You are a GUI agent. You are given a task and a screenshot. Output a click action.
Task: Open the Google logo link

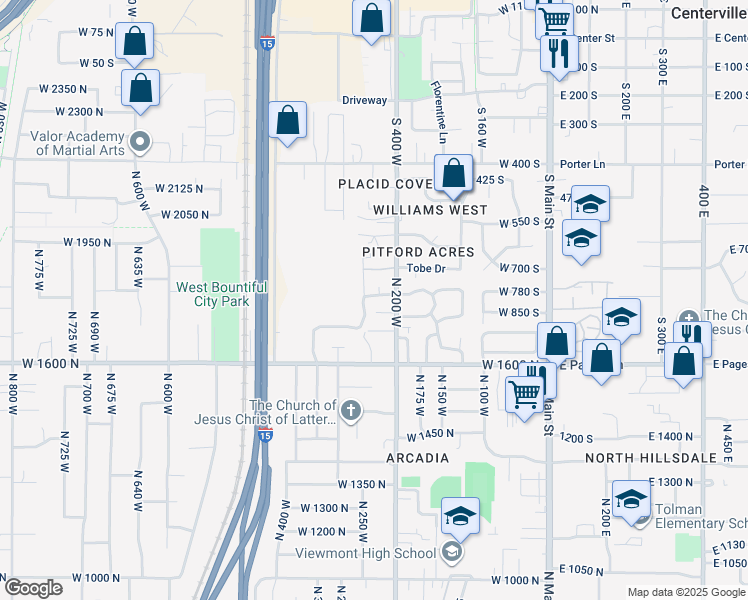[x=33, y=588]
